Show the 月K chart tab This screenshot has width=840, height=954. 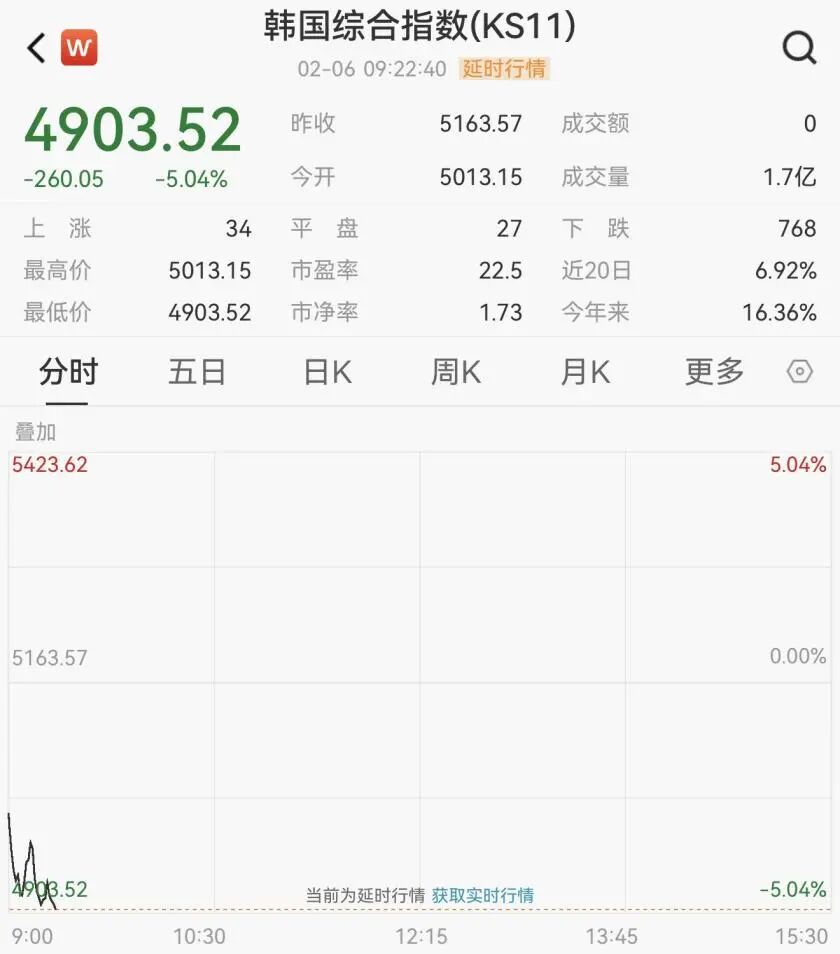click(585, 372)
